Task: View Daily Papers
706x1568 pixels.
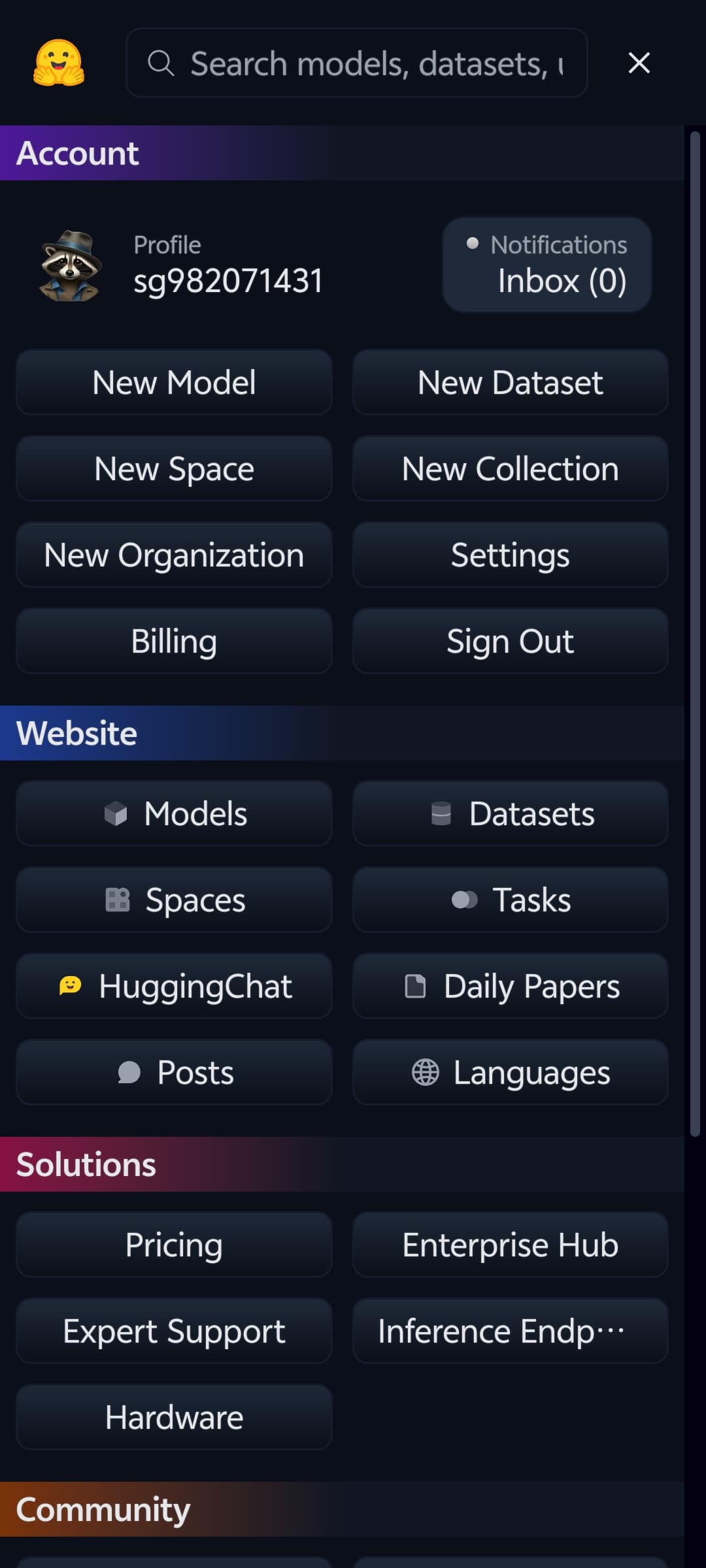Action: click(510, 986)
